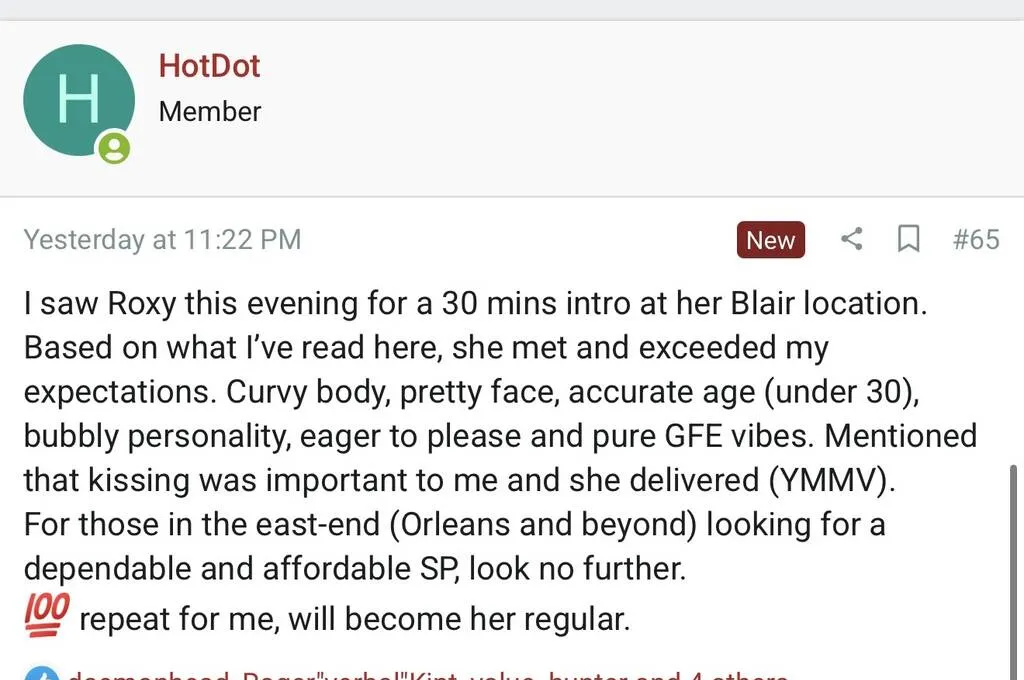Open the Yesterday at 11:22 PM timestamp link
Viewport: 1024px width, 680px height.
162,240
